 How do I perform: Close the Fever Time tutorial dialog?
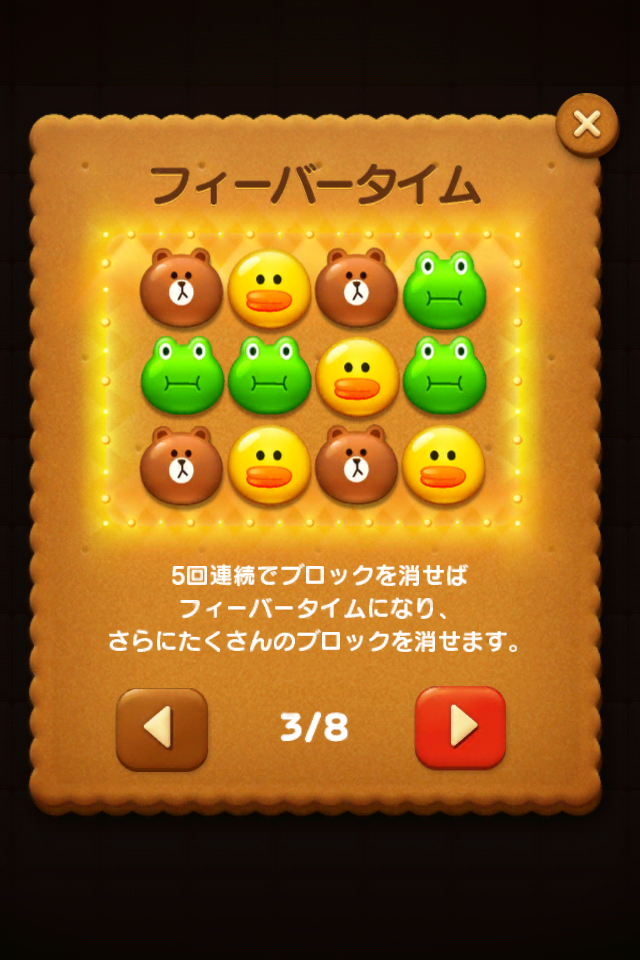tap(587, 124)
